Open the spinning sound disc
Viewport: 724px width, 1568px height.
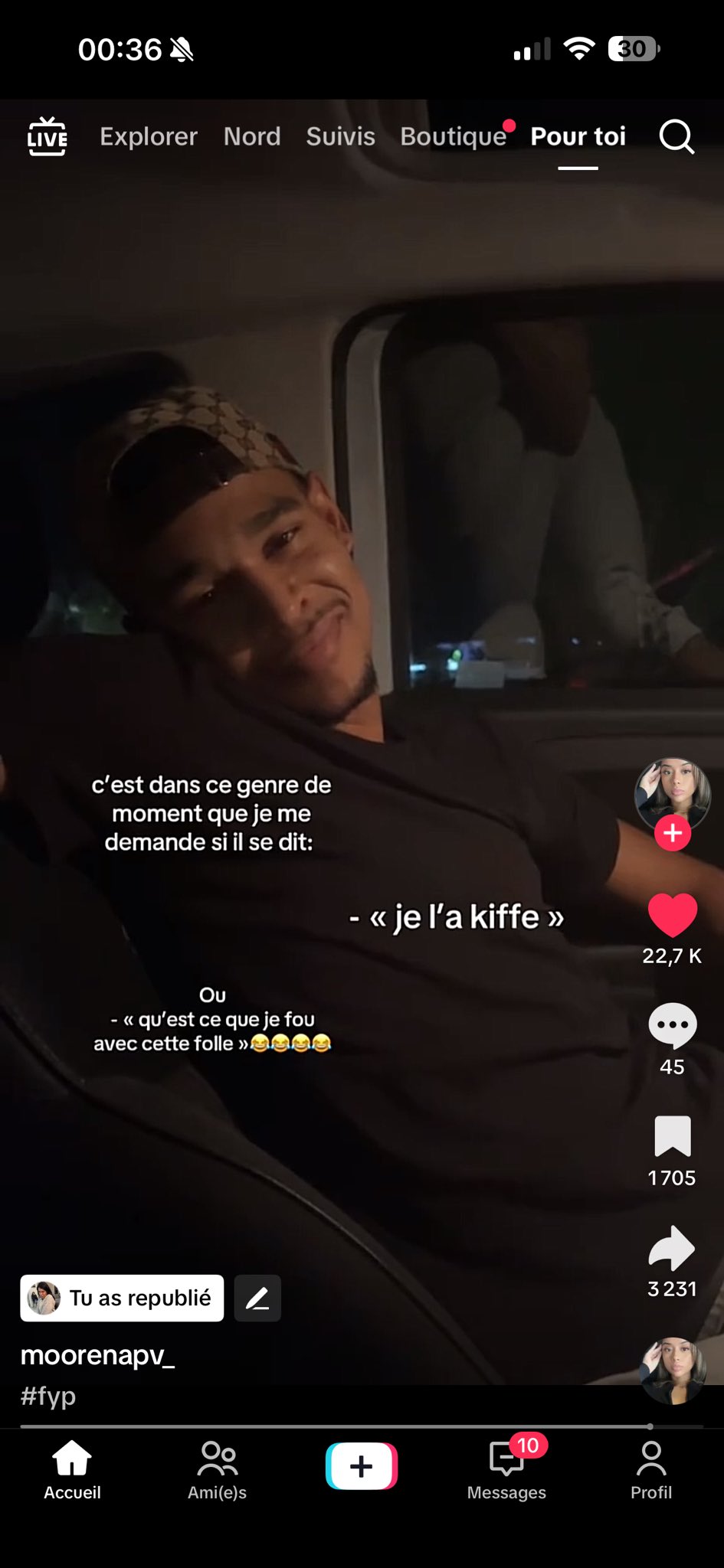pyautogui.click(x=673, y=1370)
